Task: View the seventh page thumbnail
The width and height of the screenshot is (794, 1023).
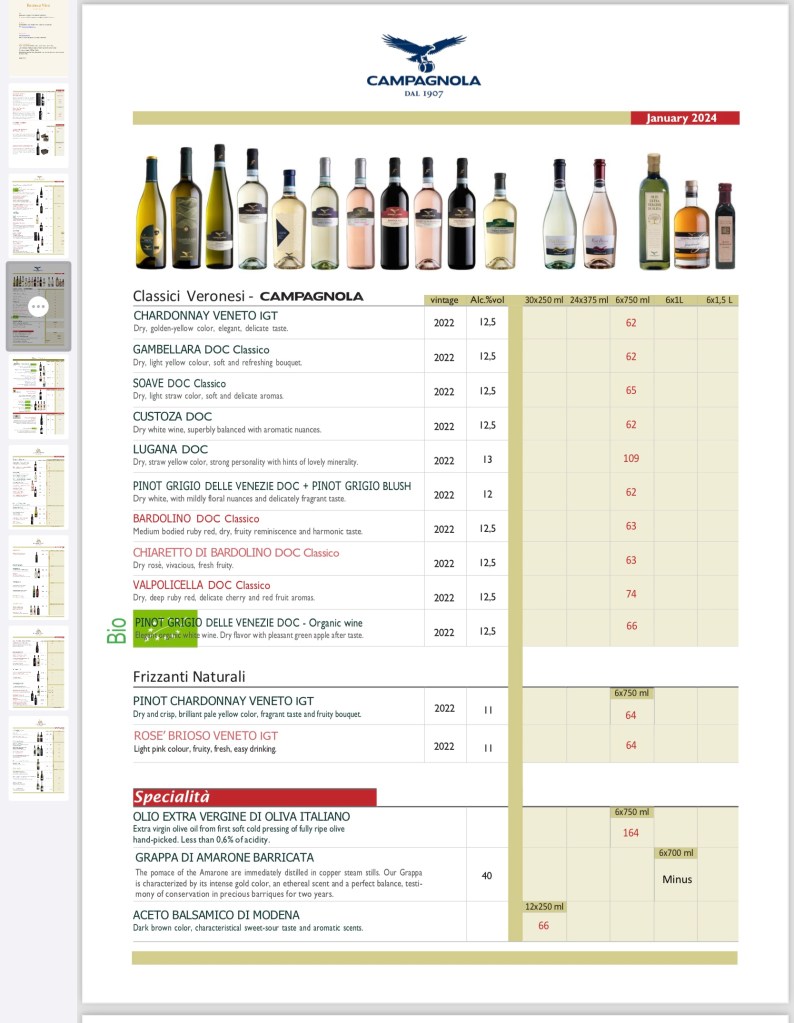Action: tap(38, 577)
